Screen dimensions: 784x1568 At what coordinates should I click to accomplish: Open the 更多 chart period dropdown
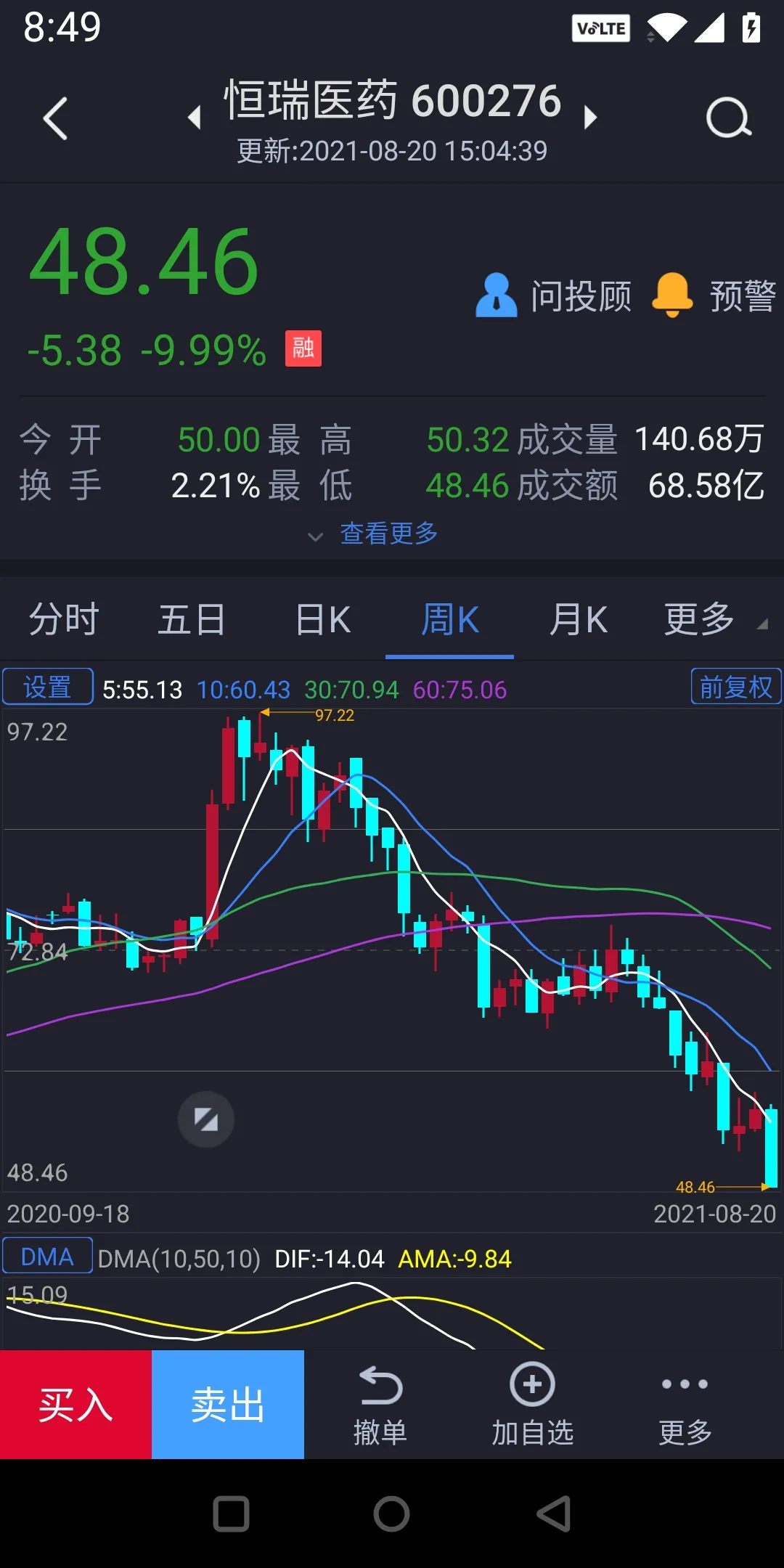coord(715,620)
